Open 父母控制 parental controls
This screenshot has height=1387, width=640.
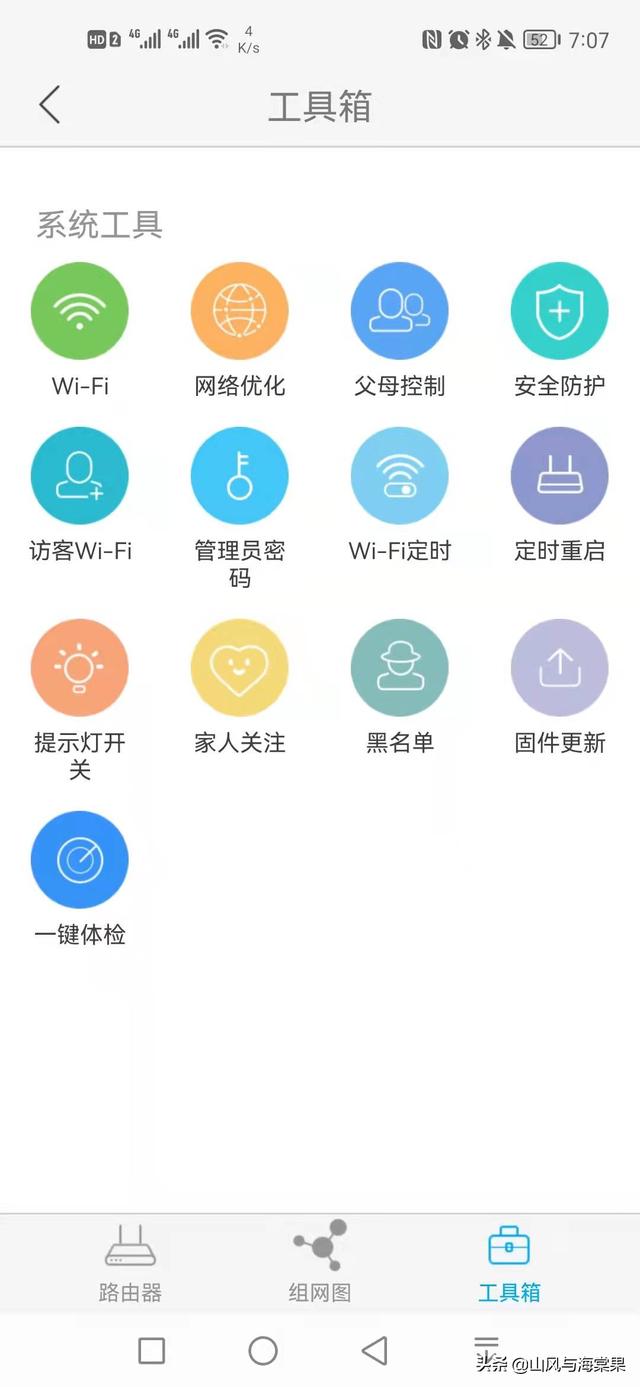[400, 311]
